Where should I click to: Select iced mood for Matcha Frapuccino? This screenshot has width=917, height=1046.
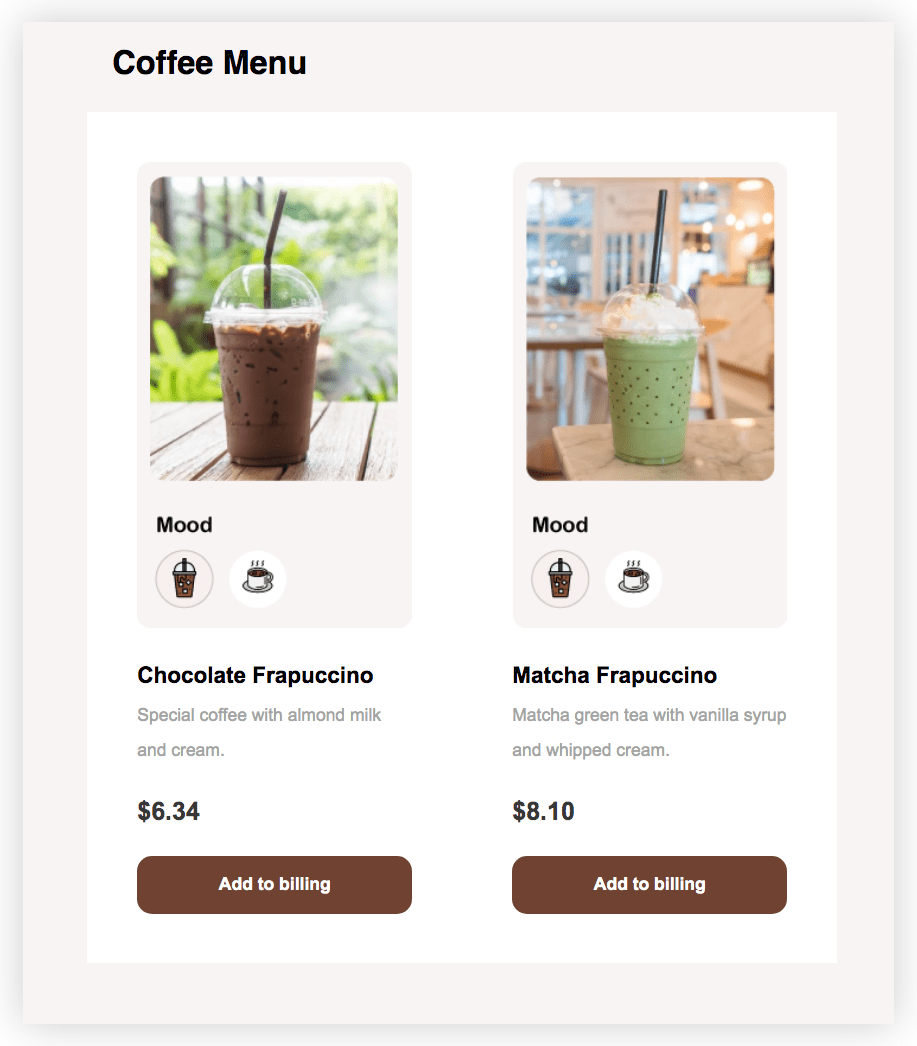560,579
